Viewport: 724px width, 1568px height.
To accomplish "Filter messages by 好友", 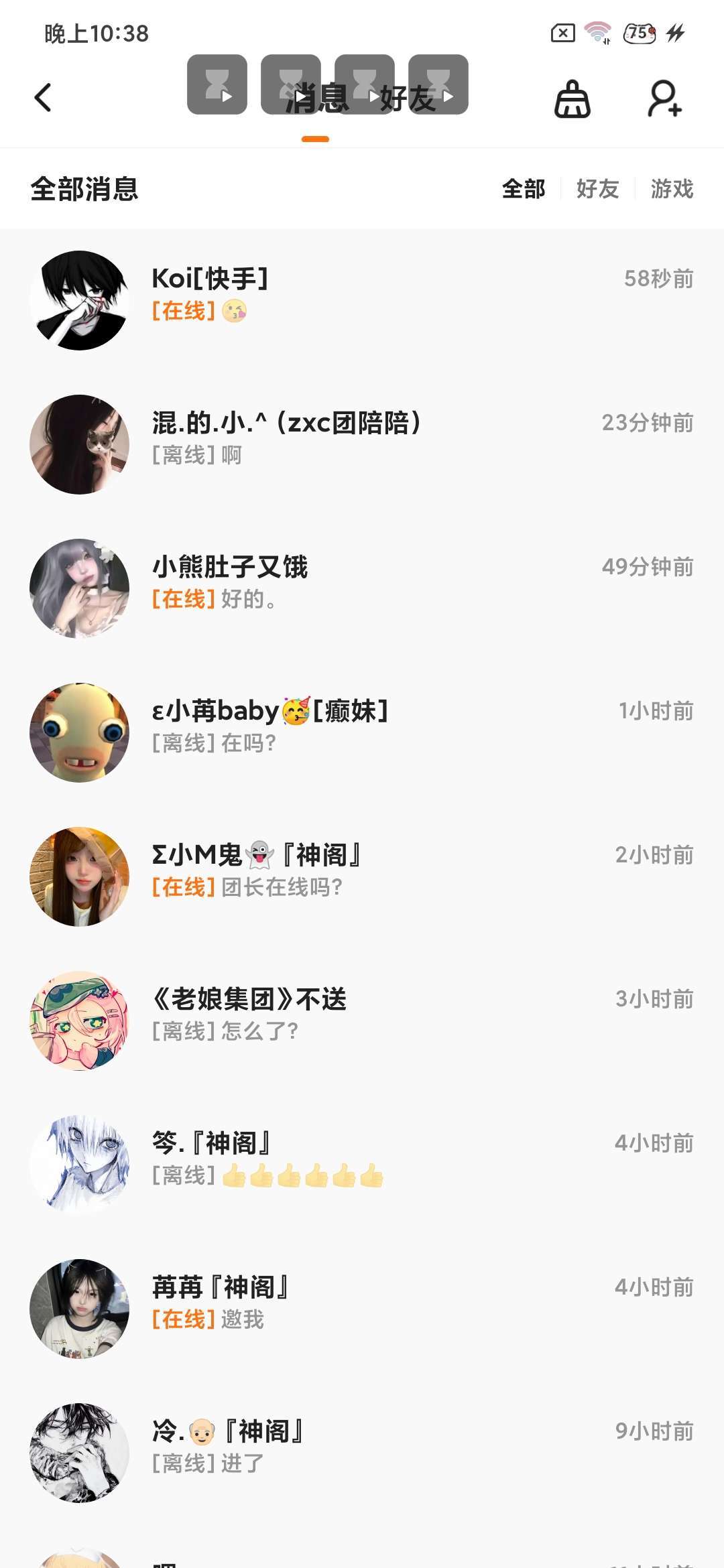I will click(597, 189).
